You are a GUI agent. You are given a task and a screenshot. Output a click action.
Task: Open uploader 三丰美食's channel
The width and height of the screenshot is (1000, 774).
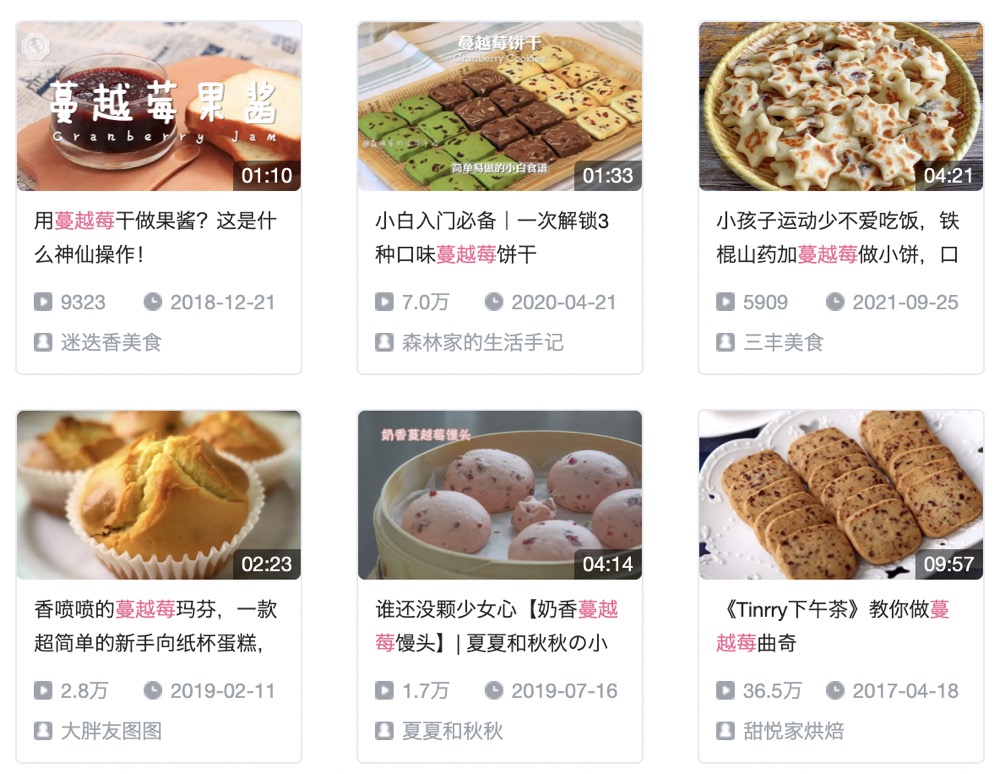click(783, 342)
